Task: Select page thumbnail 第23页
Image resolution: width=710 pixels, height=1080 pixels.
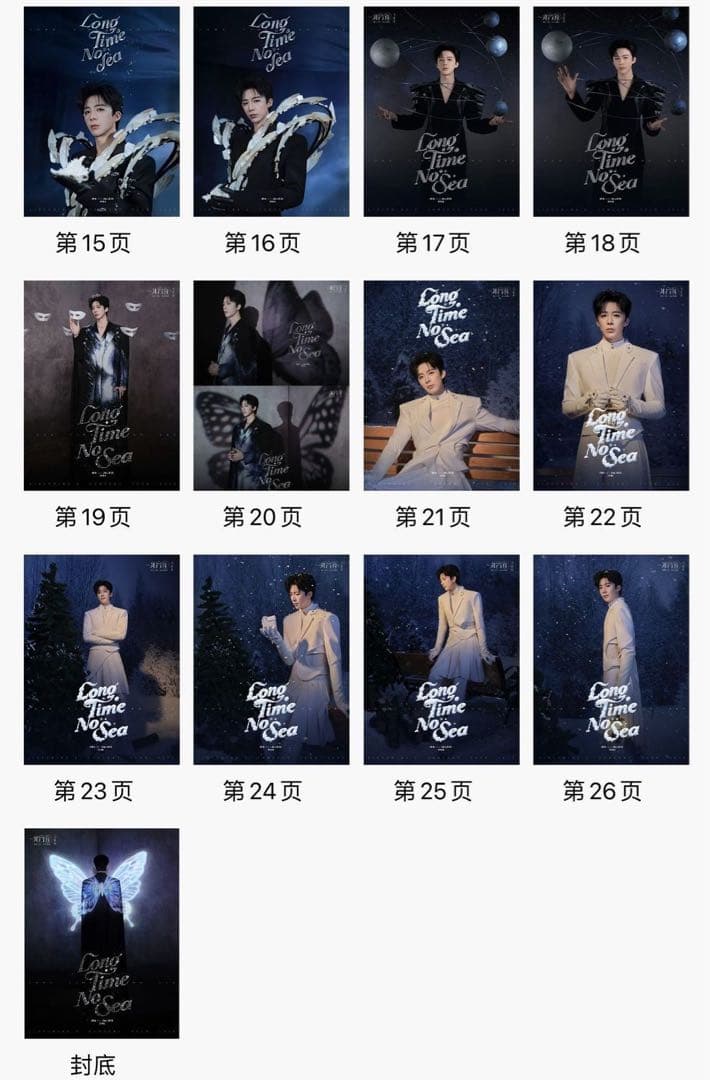Action: [101, 659]
